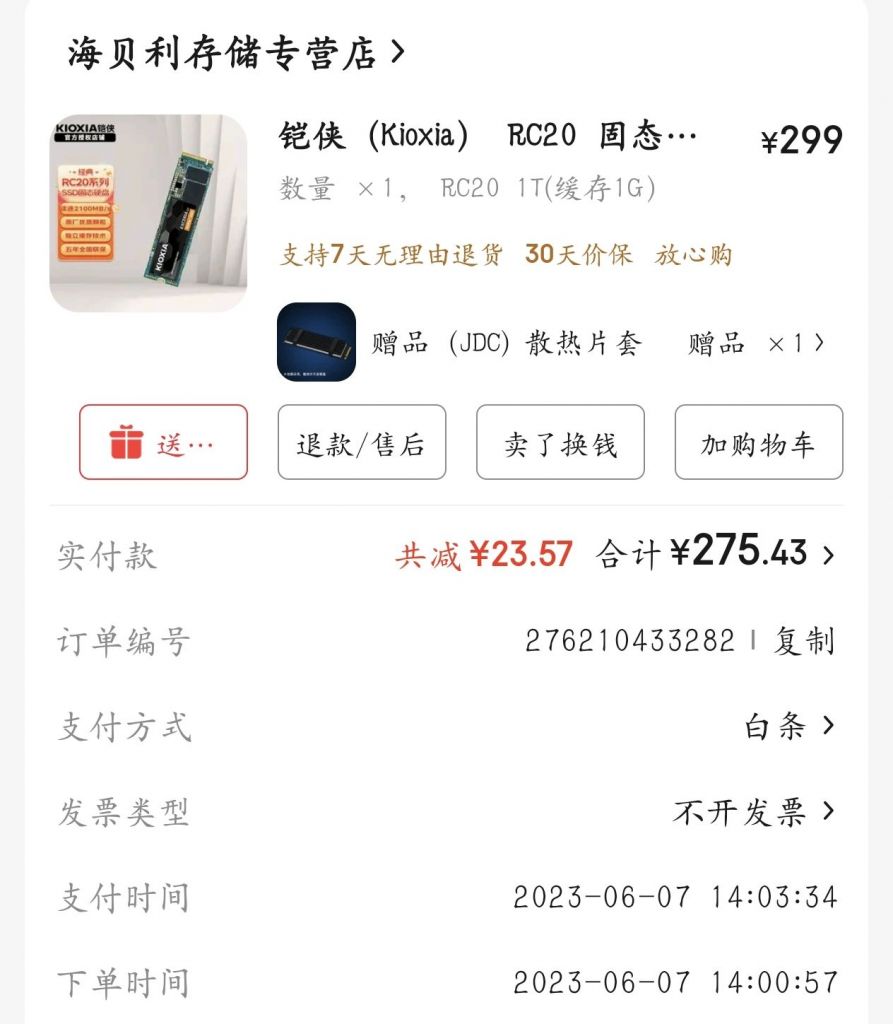View the 散热片套 gift thumbnail
The height and width of the screenshot is (1024, 893).
315,343
